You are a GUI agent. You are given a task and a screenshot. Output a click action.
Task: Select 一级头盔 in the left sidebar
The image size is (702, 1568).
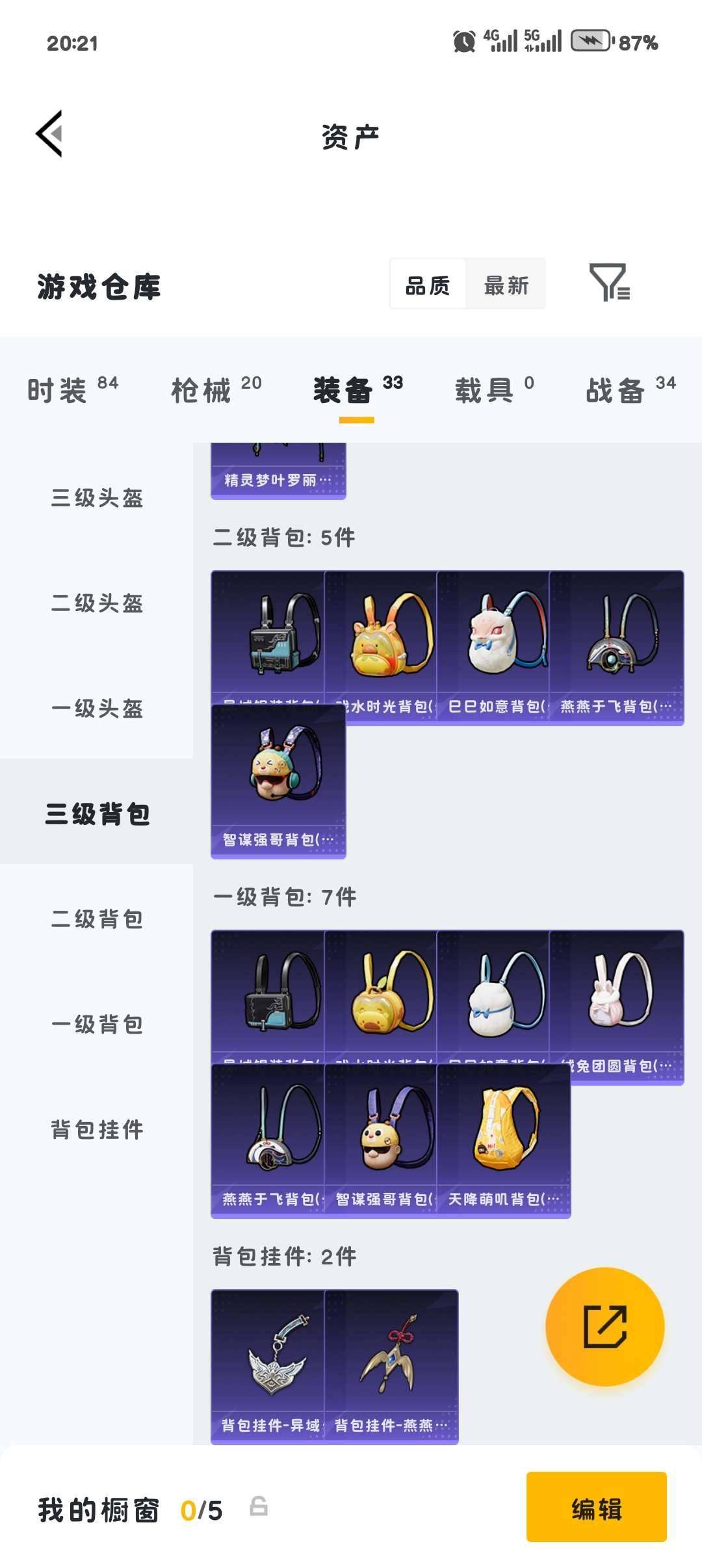[x=96, y=709]
